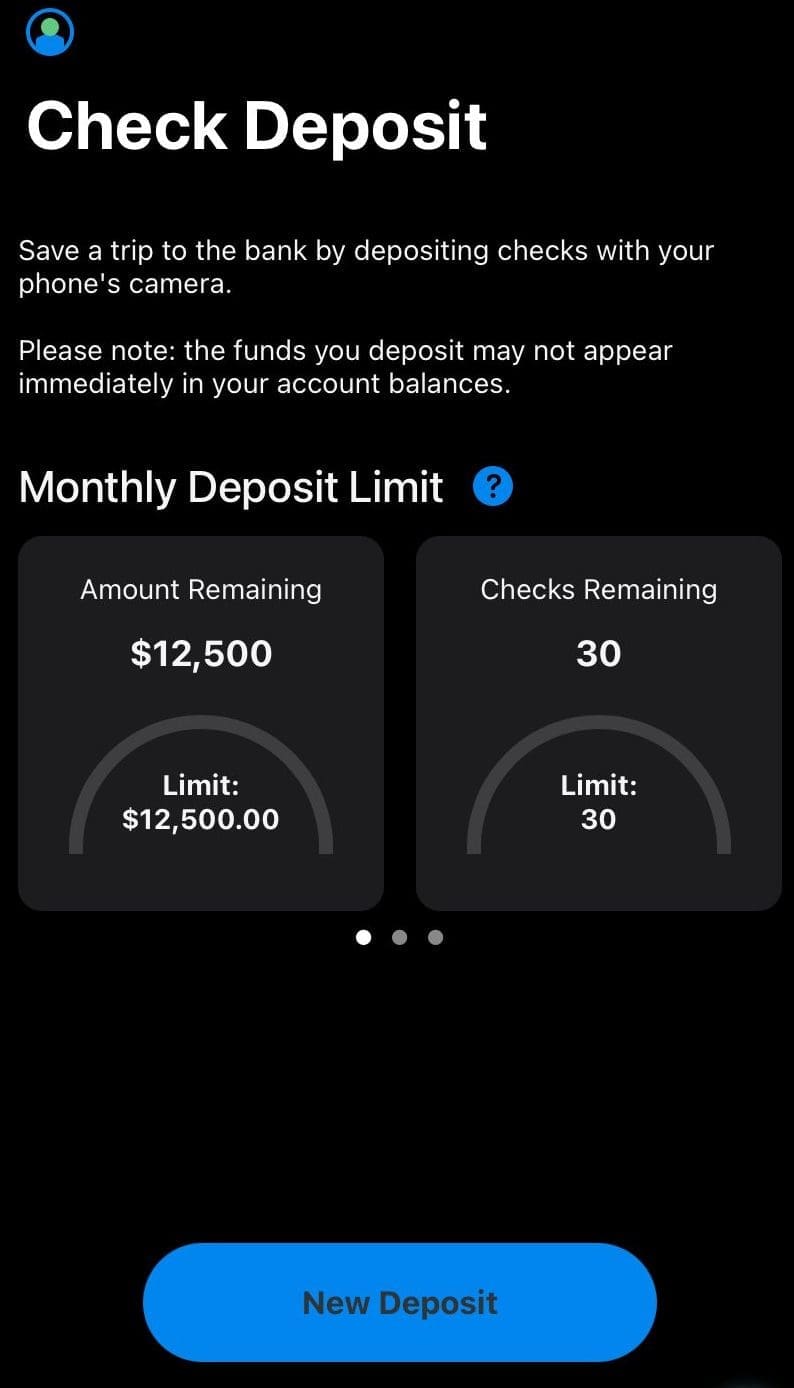Expand details on the $12,500 limit

(x=200, y=802)
